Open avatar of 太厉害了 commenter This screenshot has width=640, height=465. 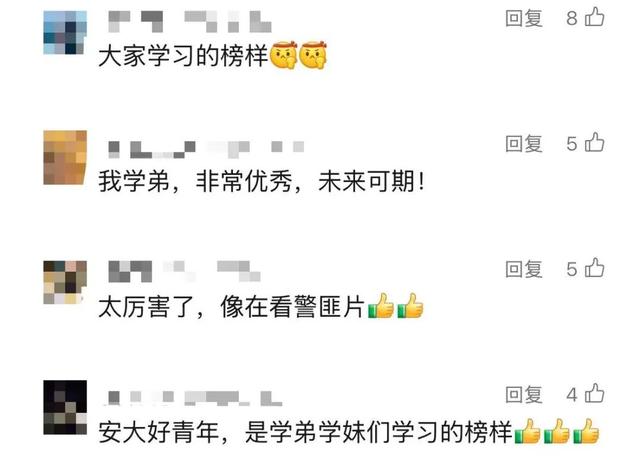point(66,280)
